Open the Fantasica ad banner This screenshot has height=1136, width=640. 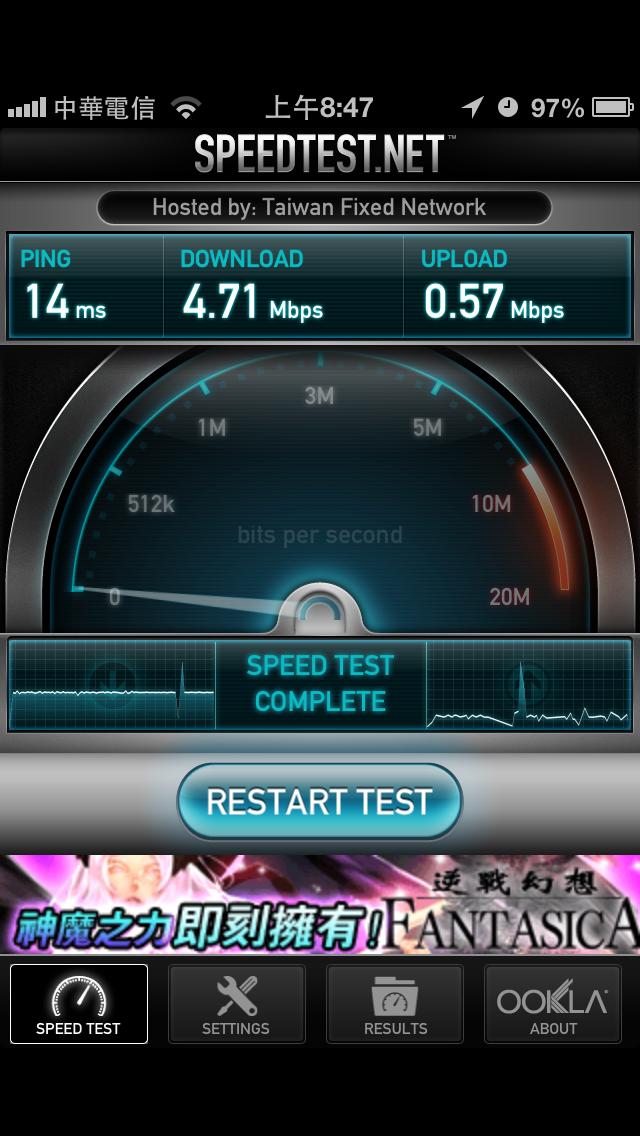[320, 905]
